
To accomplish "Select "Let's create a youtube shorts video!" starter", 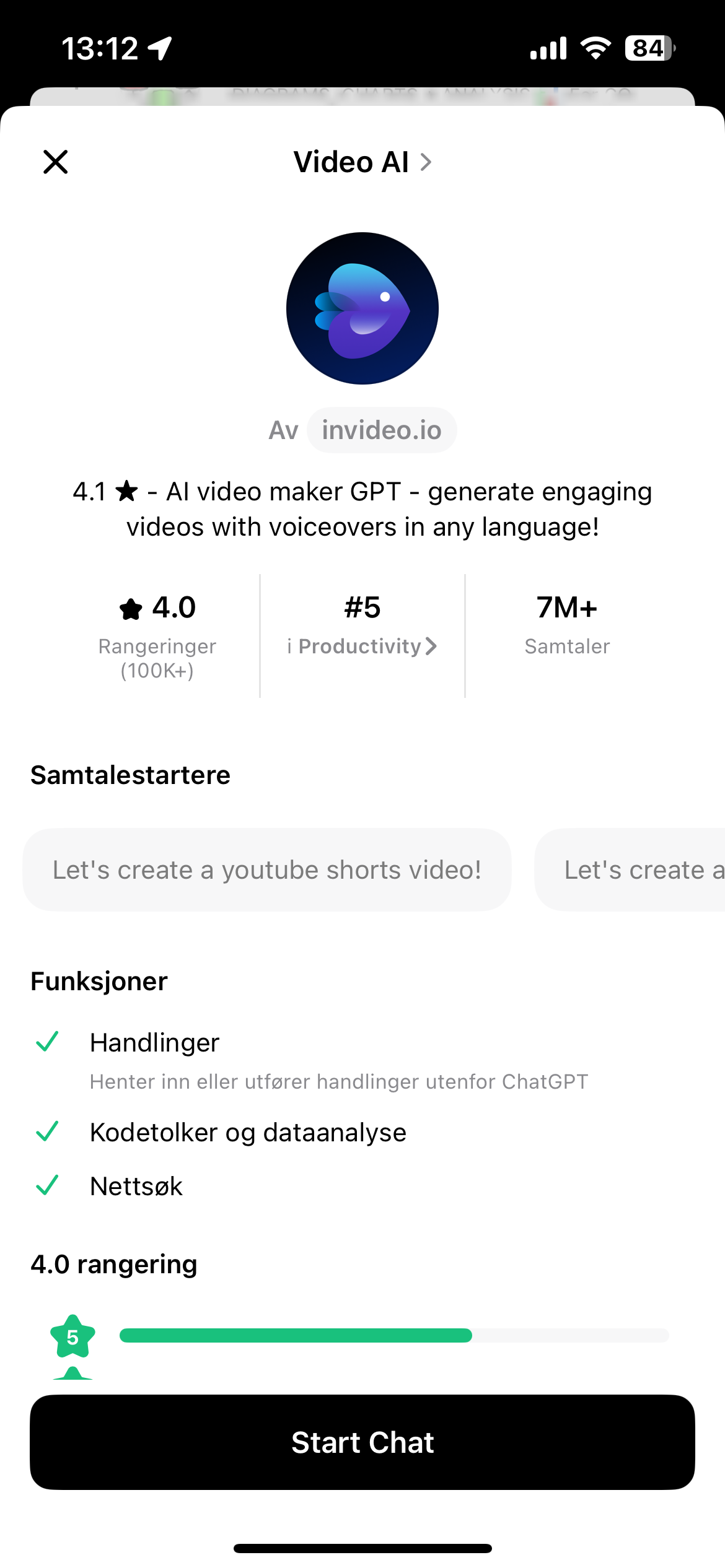I will [x=267, y=870].
